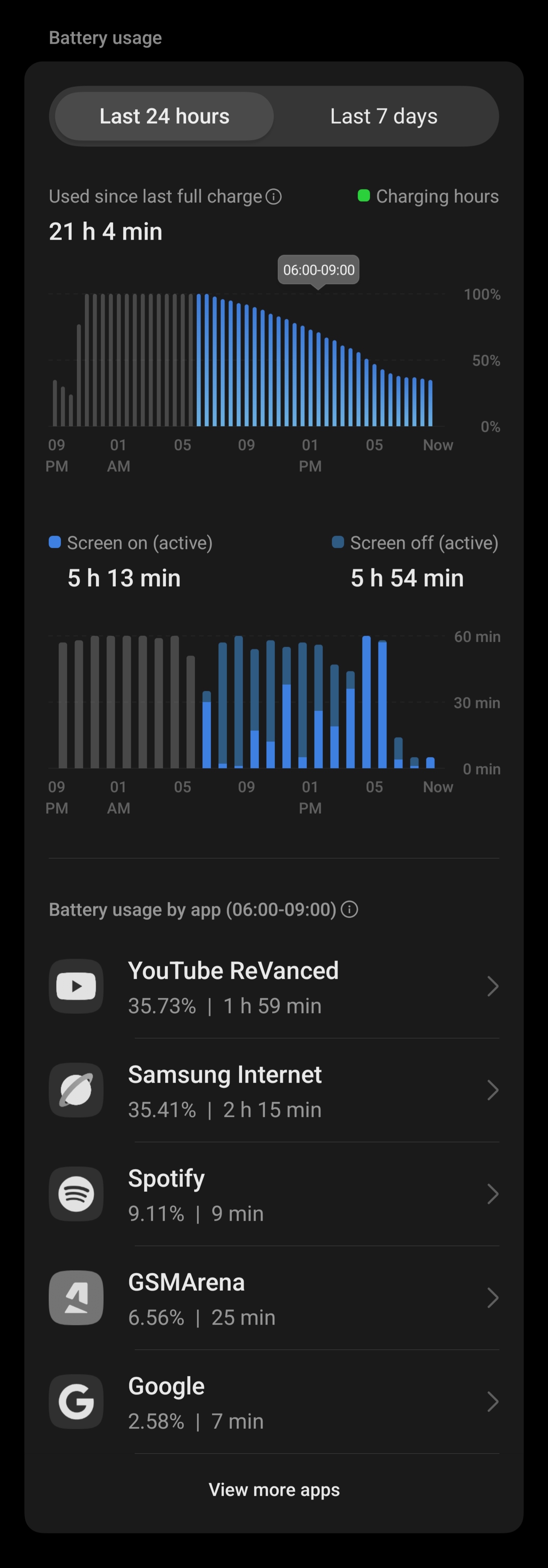This screenshot has width=548, height=1568.
Task: Show info for battery usage by app
Action: [x=349, y=910]
